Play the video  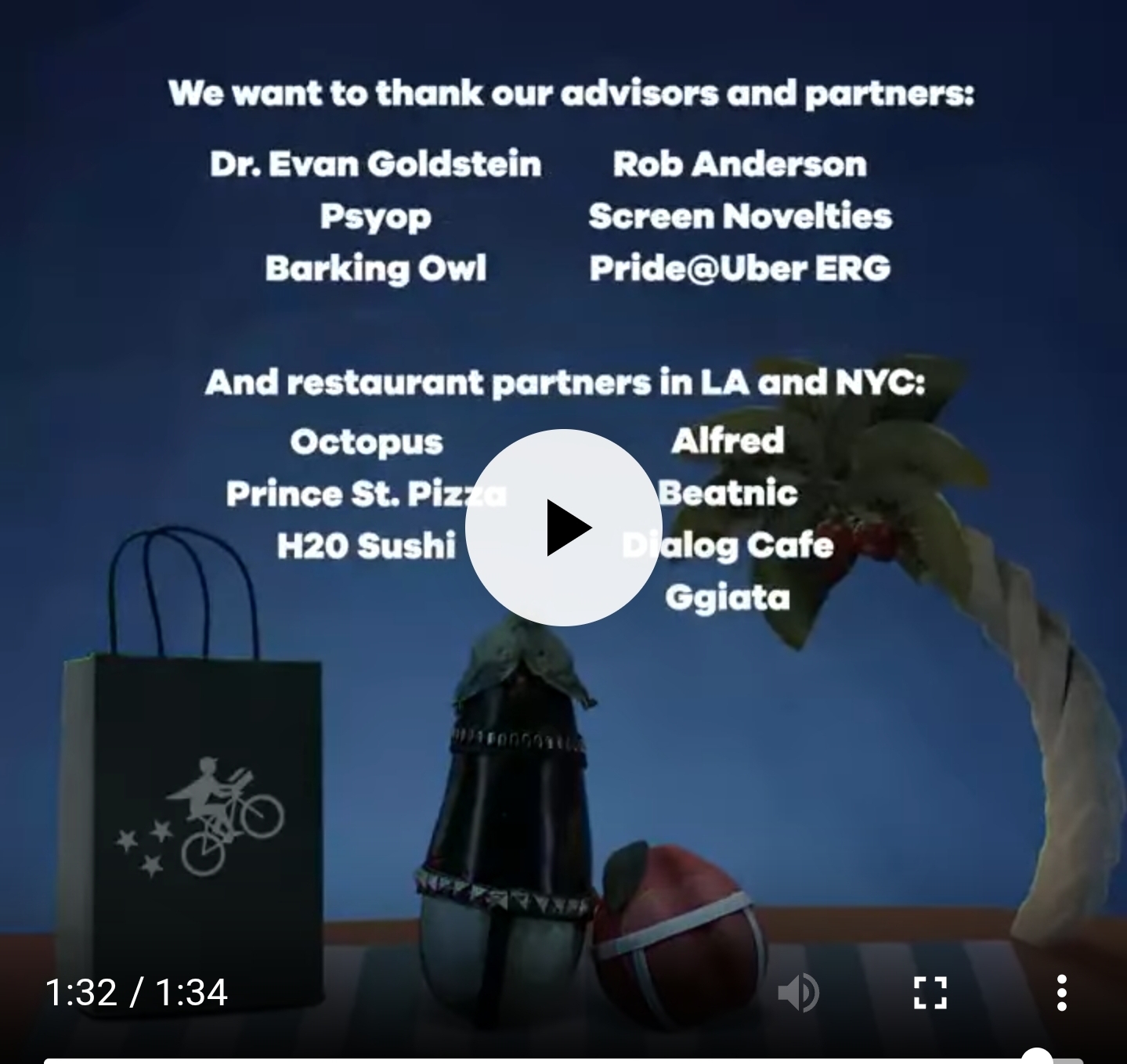click(563, 527)
